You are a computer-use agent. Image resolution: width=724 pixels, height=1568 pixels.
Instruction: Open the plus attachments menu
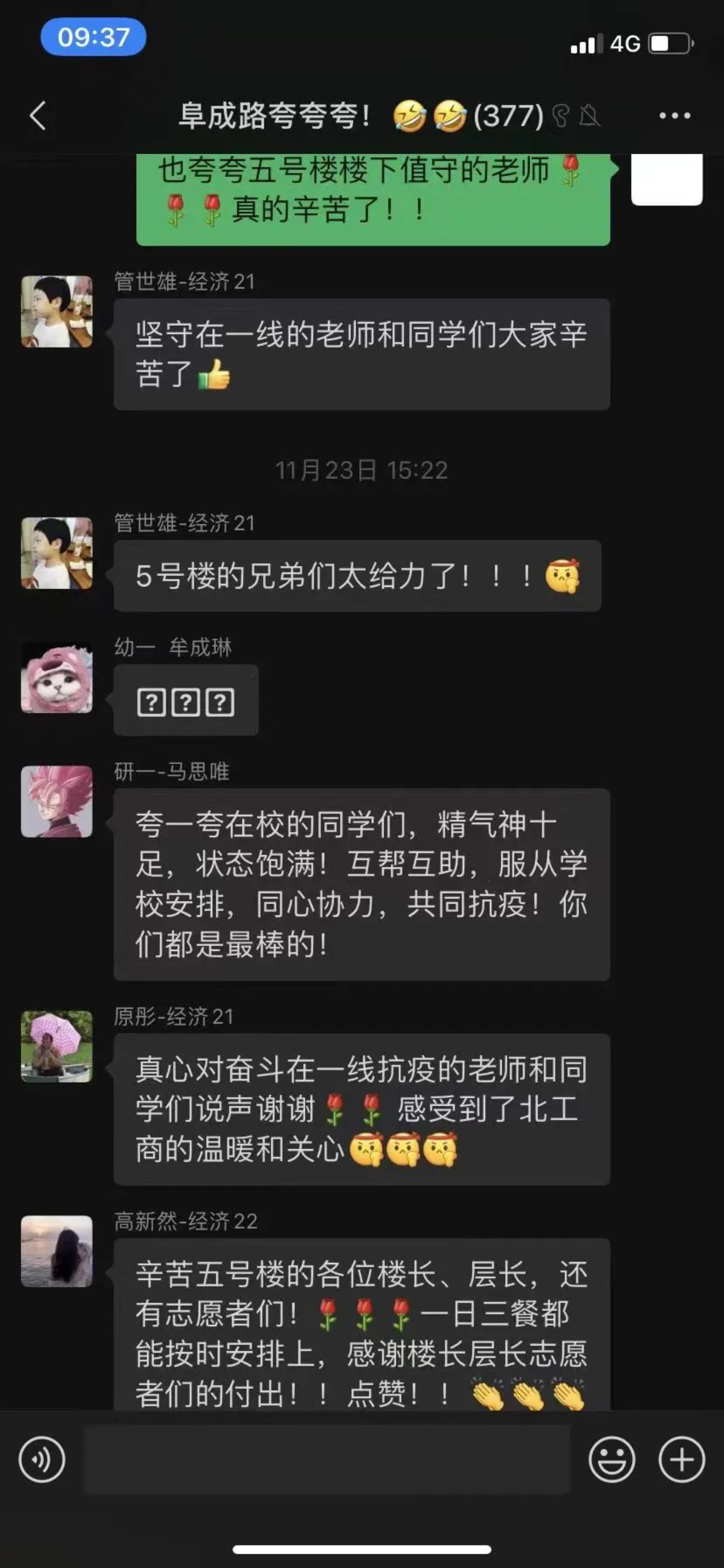tap(681, 1460)
